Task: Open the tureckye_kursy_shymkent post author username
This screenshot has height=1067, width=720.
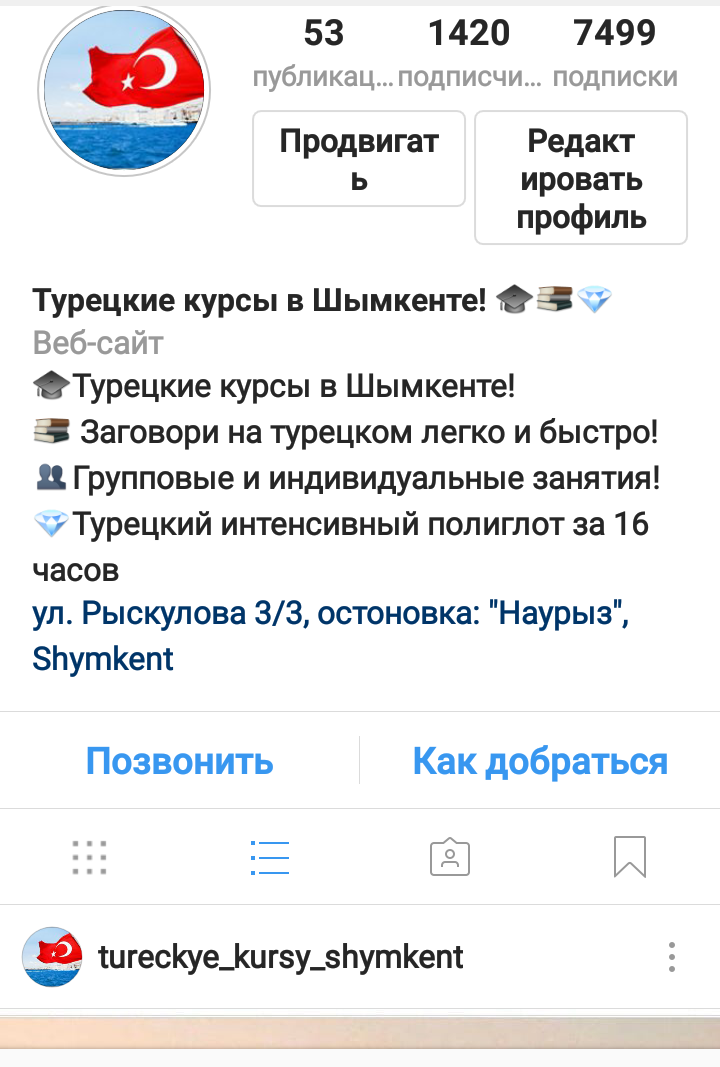Action: pyautogui.click(x=281, y=957)
